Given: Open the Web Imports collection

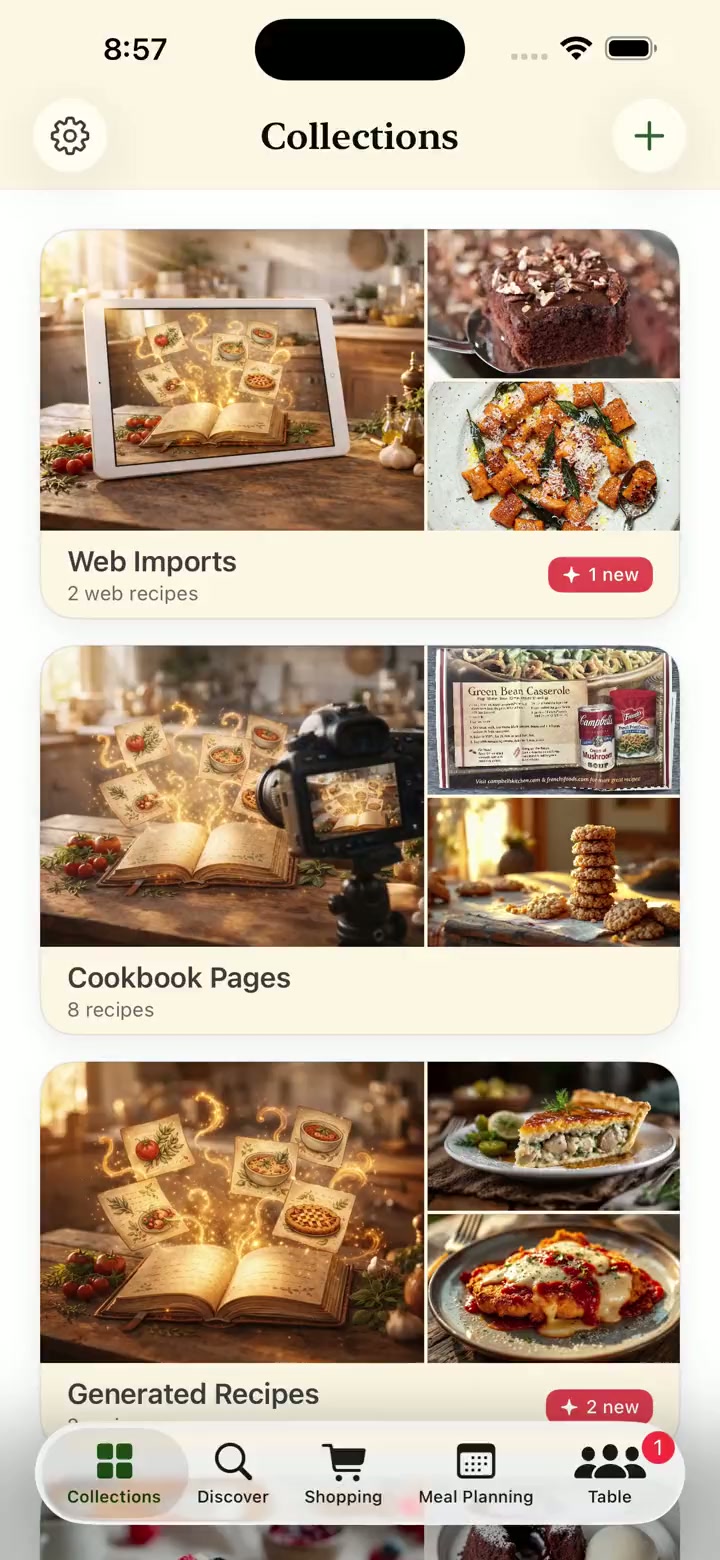Looking at the screenshot, I should click(359, 423).
